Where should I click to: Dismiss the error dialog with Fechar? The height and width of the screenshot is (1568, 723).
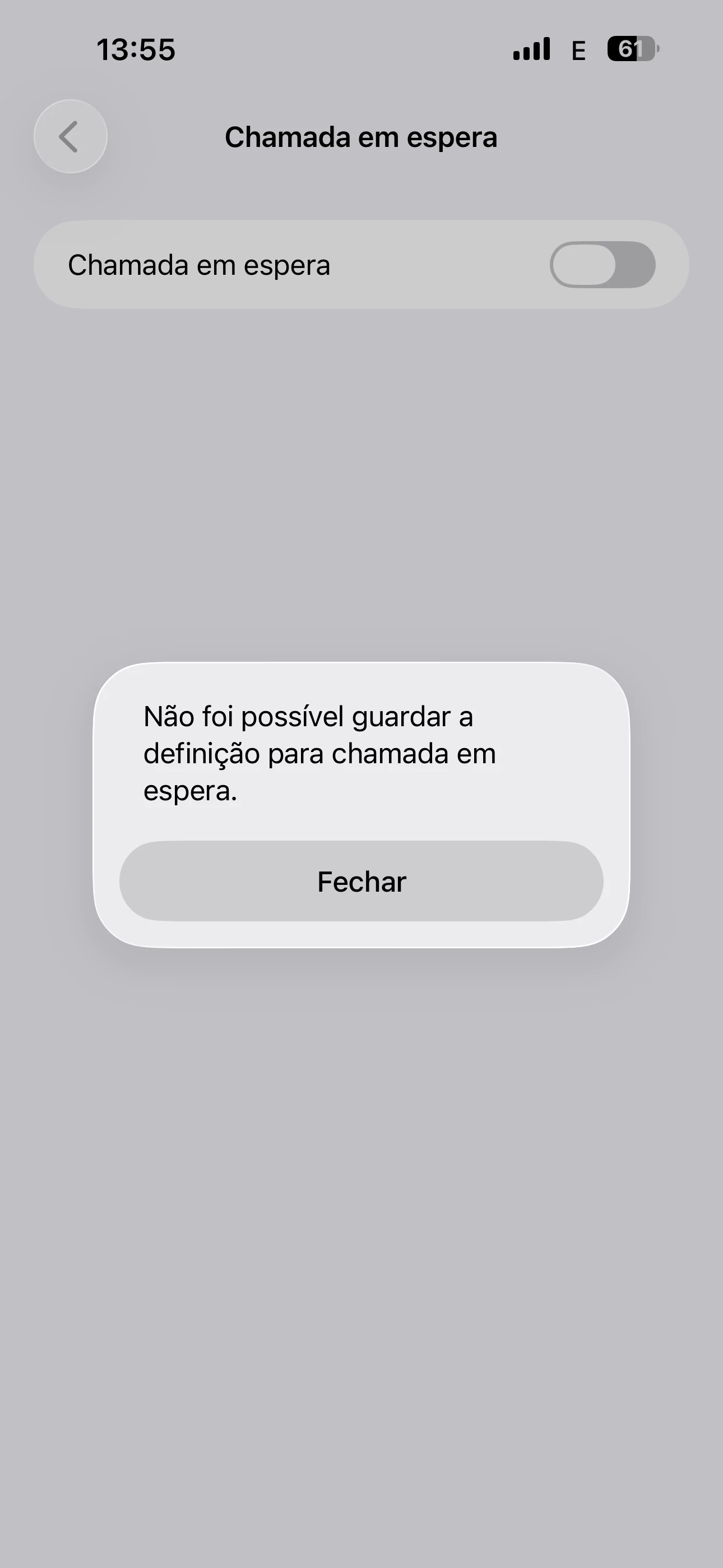click(x=361, y=881)
